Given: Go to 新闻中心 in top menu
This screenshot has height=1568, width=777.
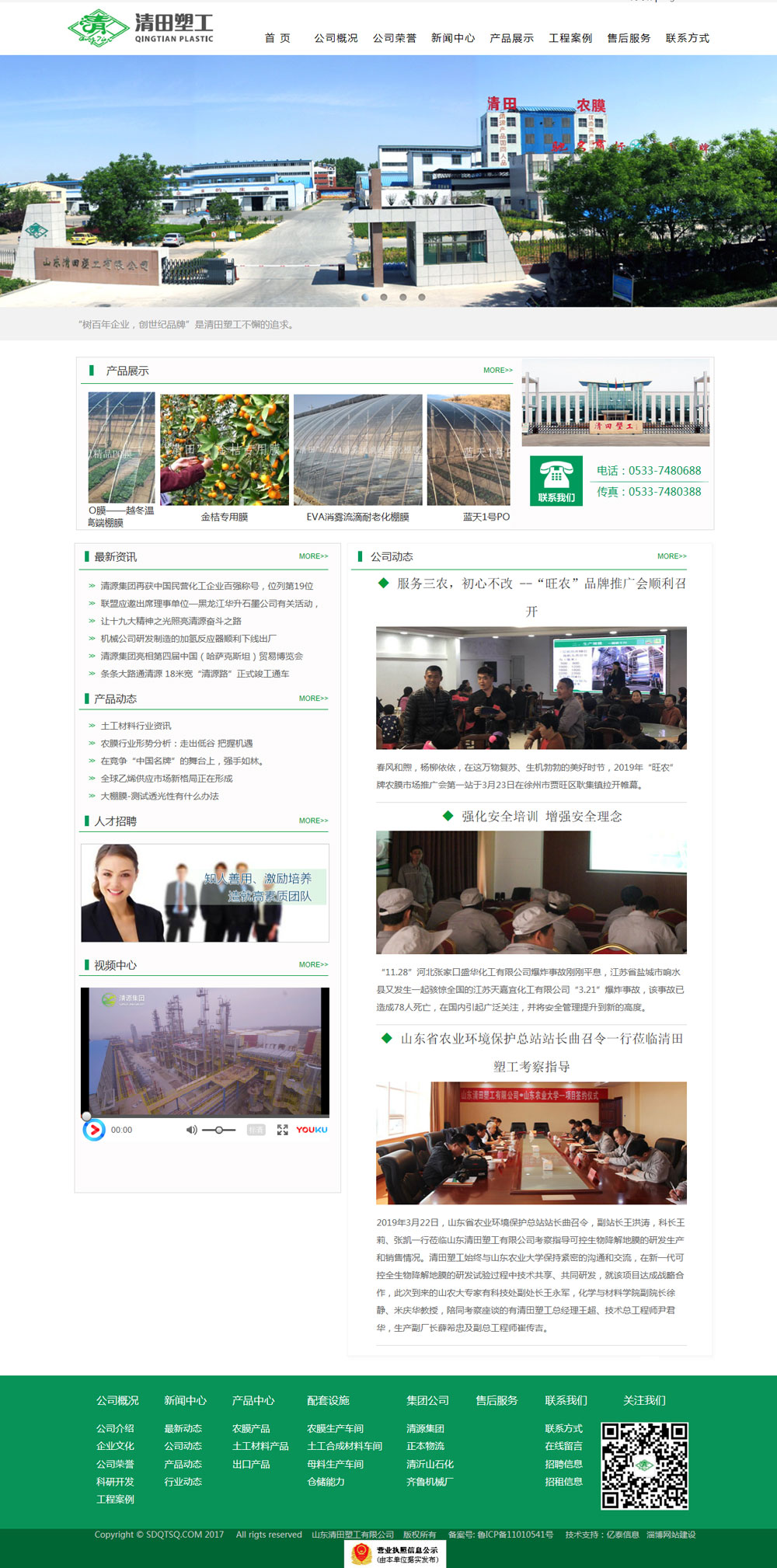Looking at the screenshot, I should (x=452, y=38).
